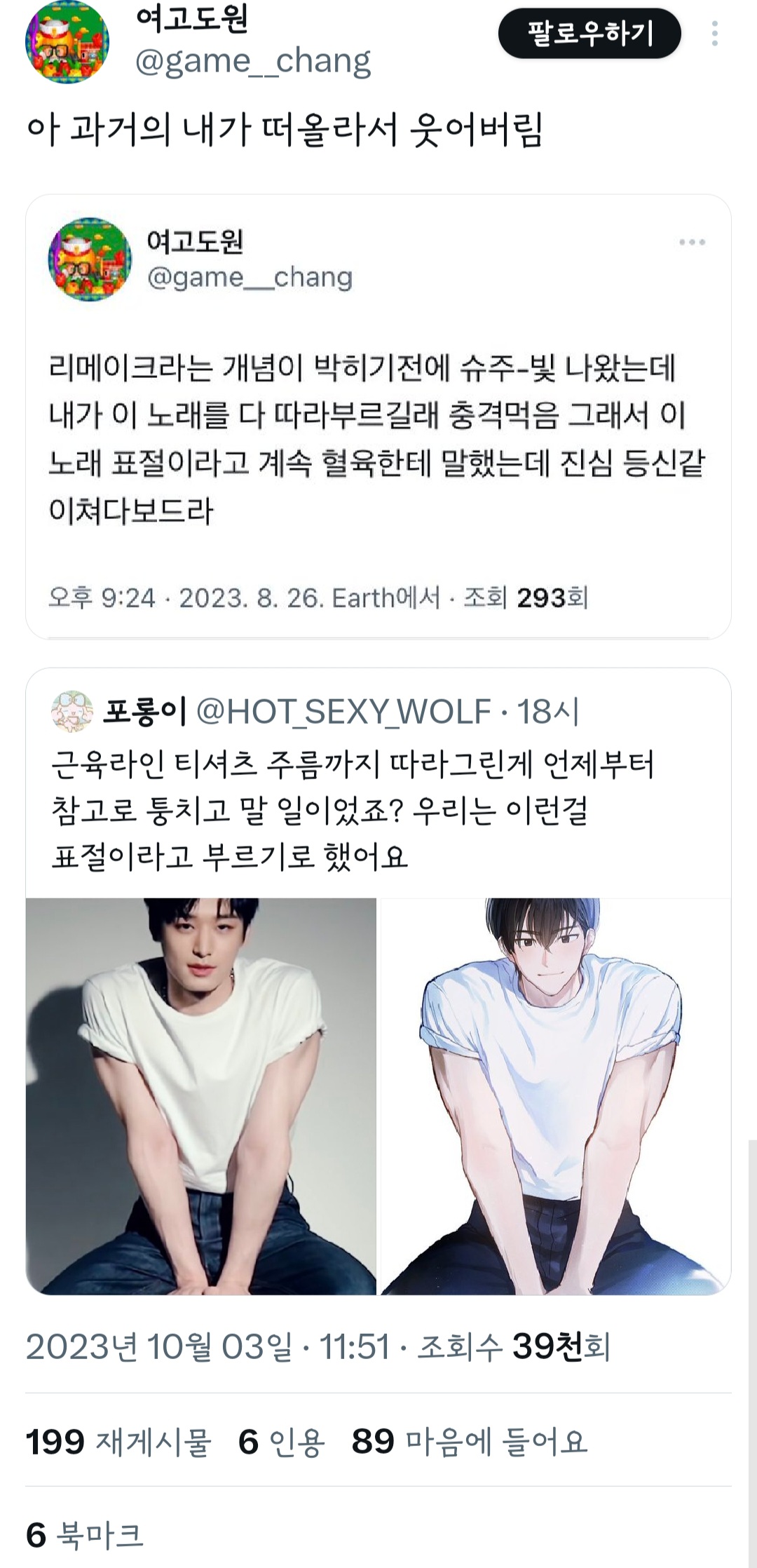757x1568 pixels.
Task: Open 여고도원's profile picture at the top
Action: pyautogui.click(x=67, y=42)
